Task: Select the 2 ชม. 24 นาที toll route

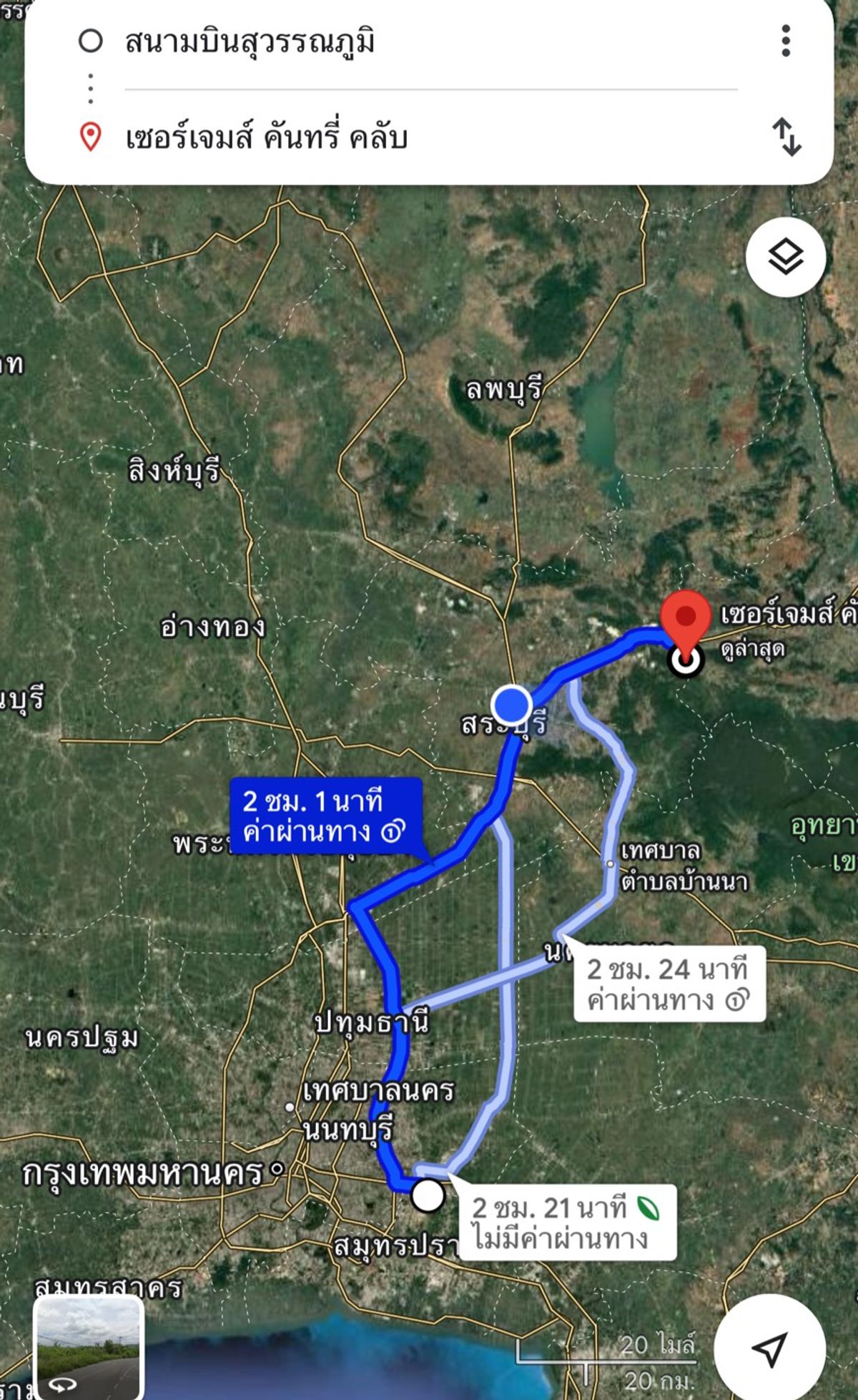Action: coord(669,983)
